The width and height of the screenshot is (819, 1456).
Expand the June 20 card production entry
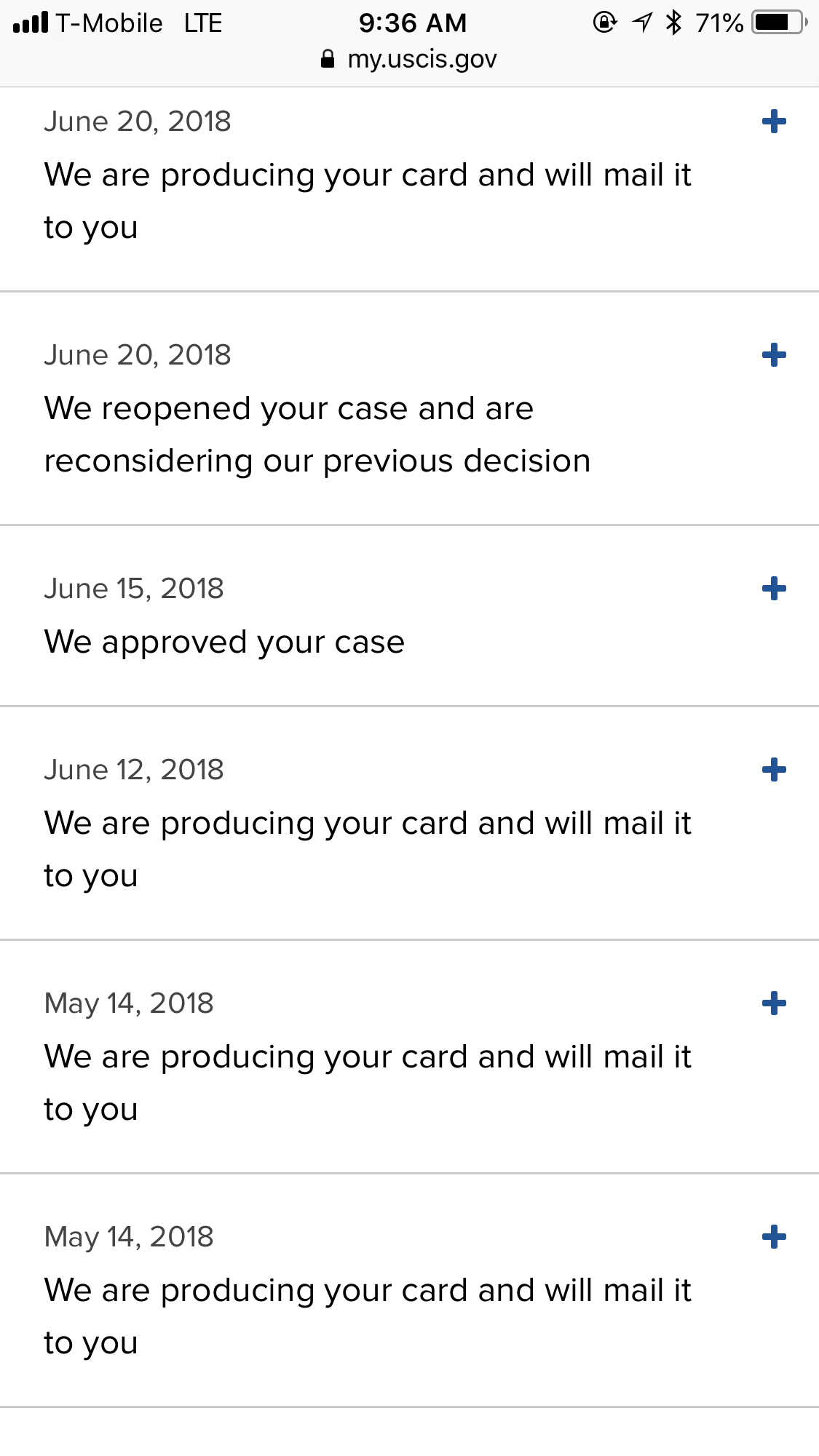pyautogui.click(x=774, y=122)
